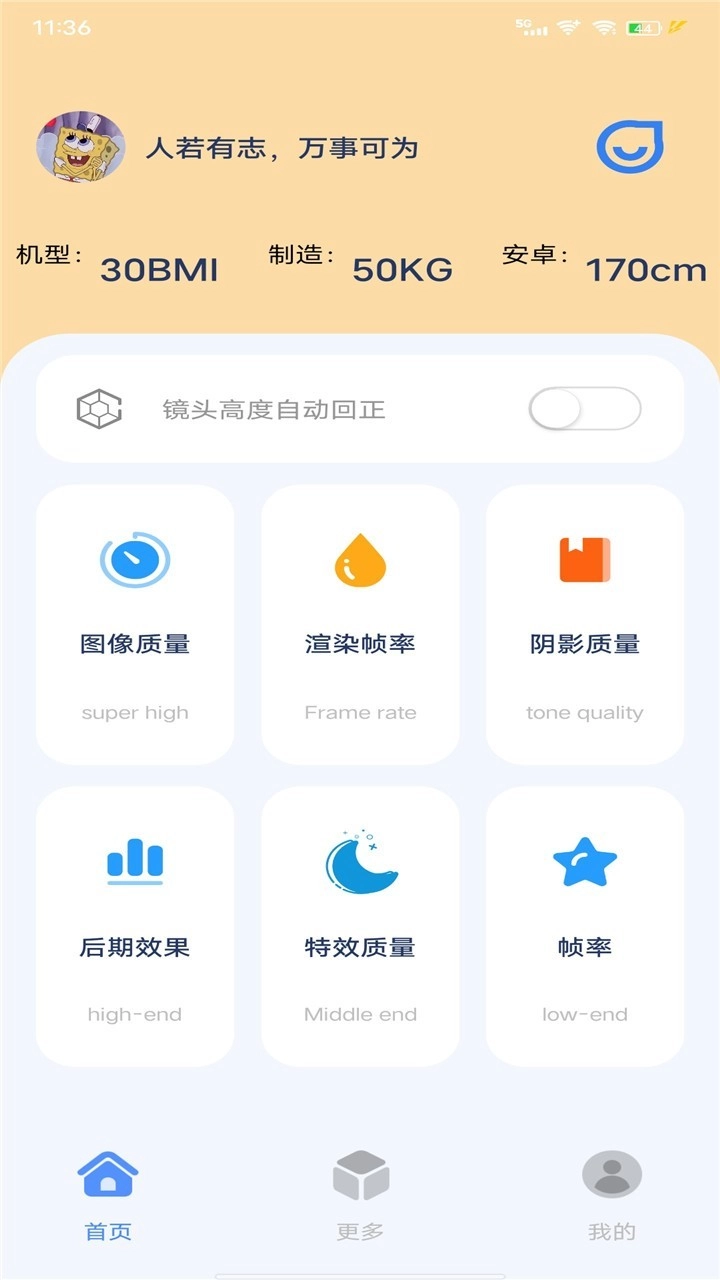Select the 帧率 low-end card
This screenshot has height=1280, width=720.
point(585,926)
